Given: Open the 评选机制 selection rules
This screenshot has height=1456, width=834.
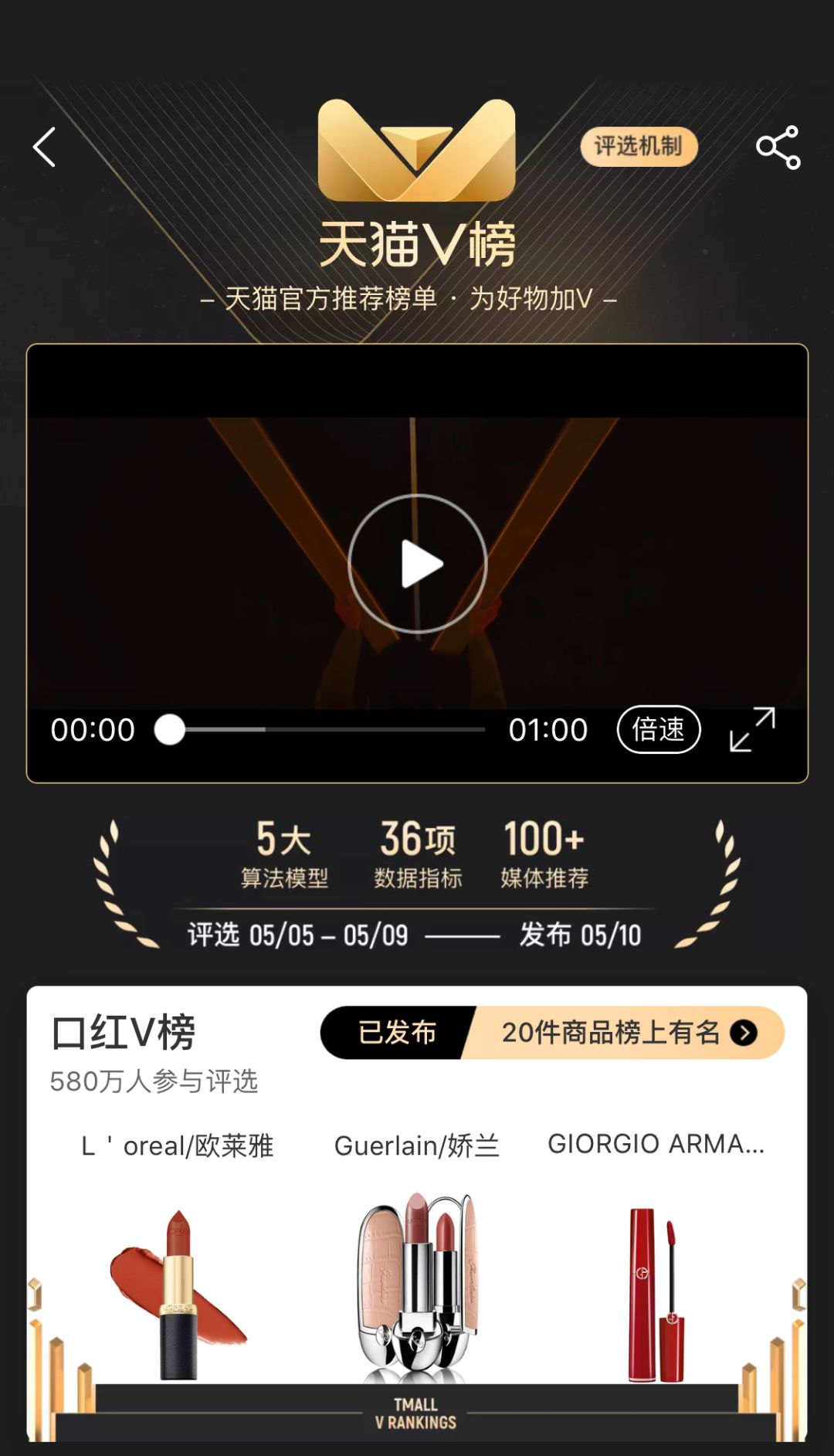Looking at the screenshot, I should pos(639,147).
